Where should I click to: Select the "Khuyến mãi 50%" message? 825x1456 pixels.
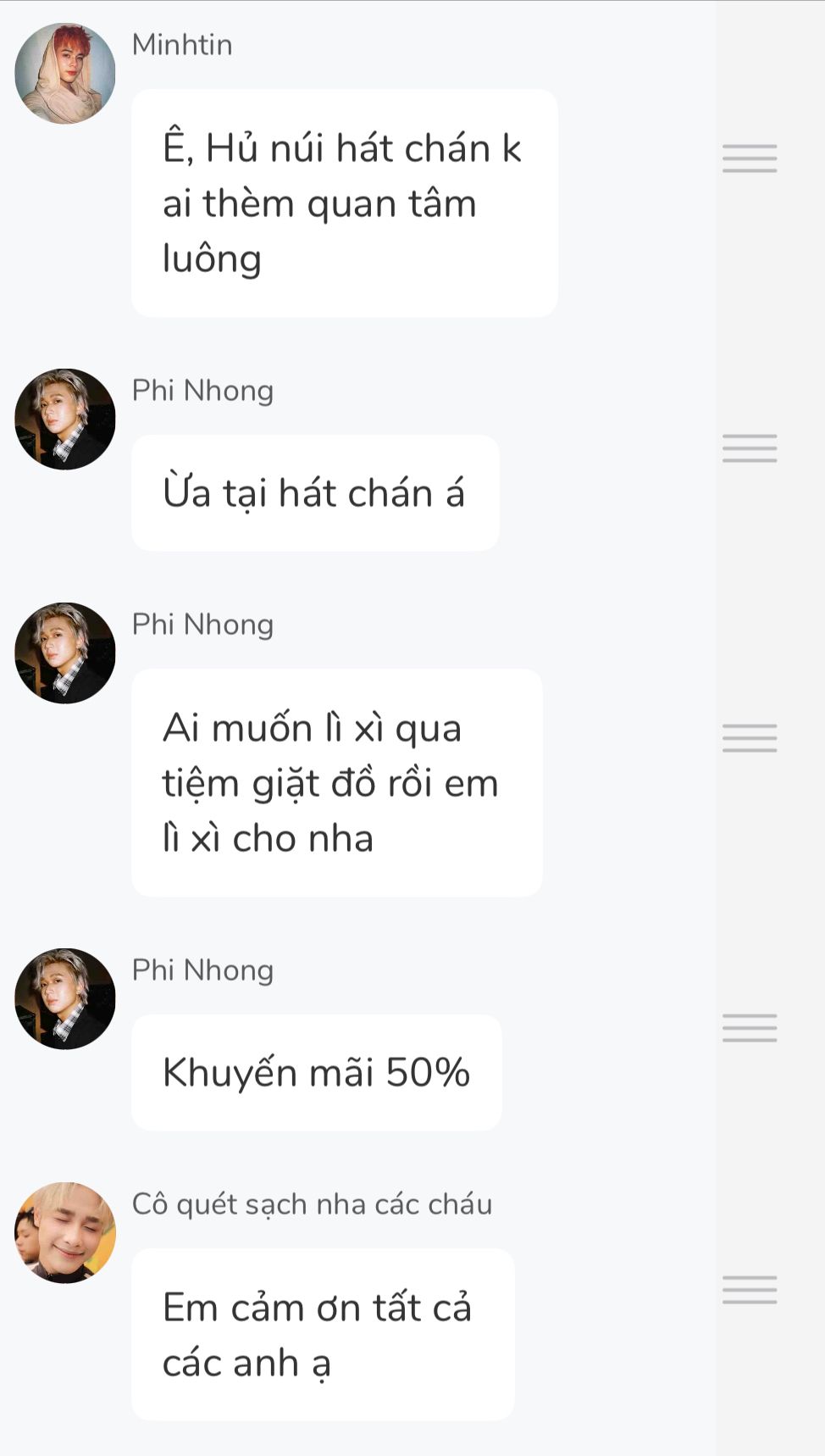coord(316,1072)
